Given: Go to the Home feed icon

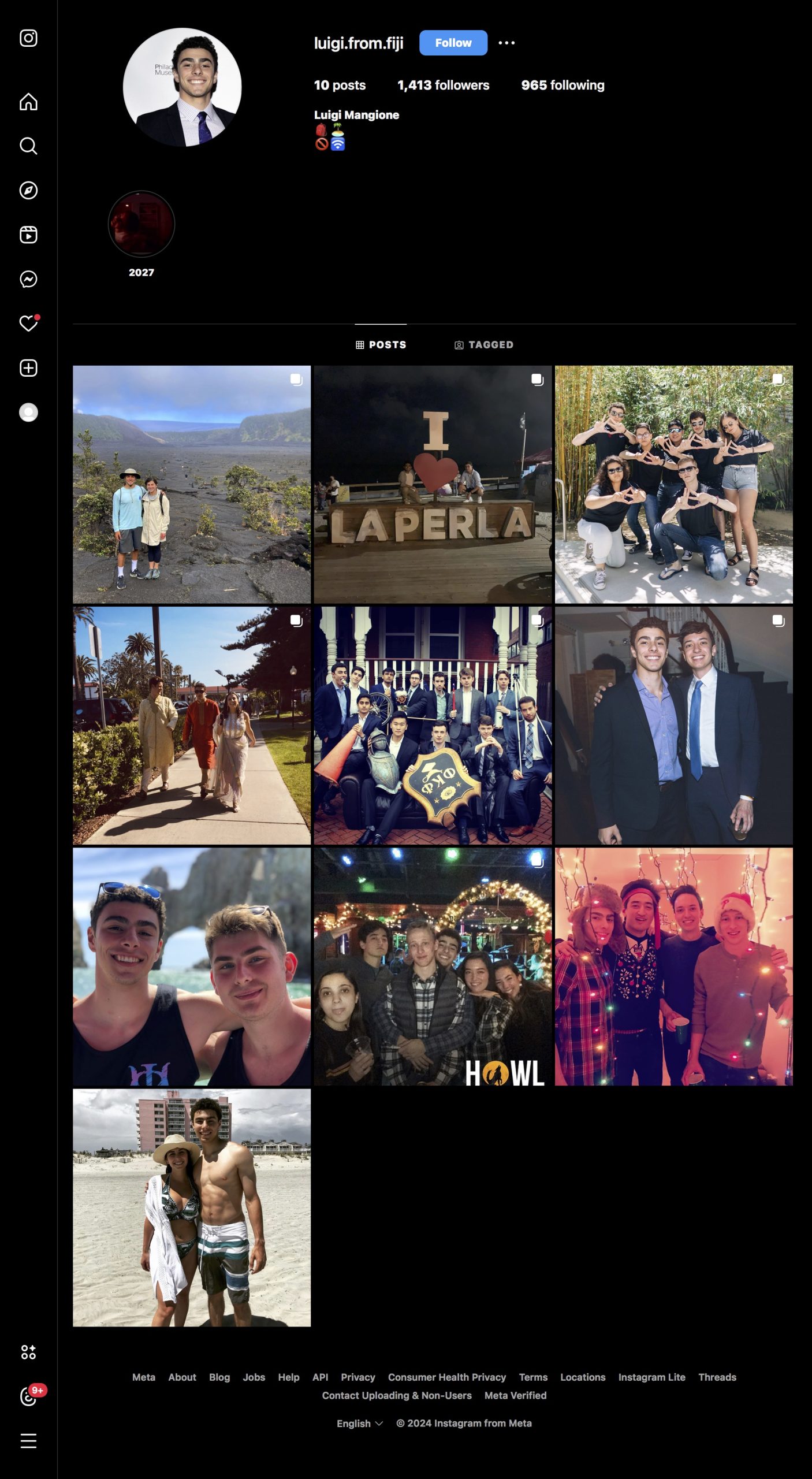Looking at the screenshot, I should (28, 102).
